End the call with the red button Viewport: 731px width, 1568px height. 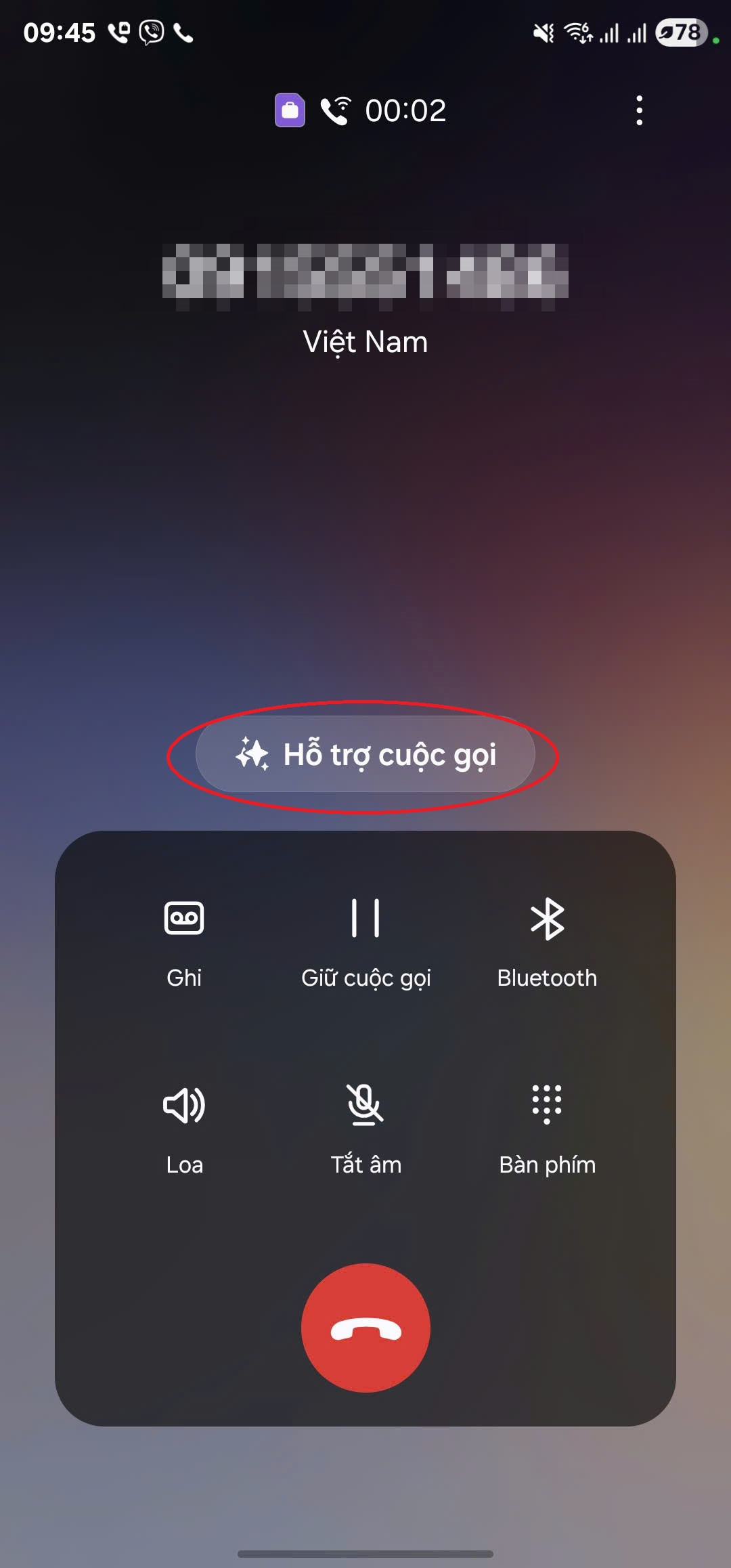[365, 1328]
